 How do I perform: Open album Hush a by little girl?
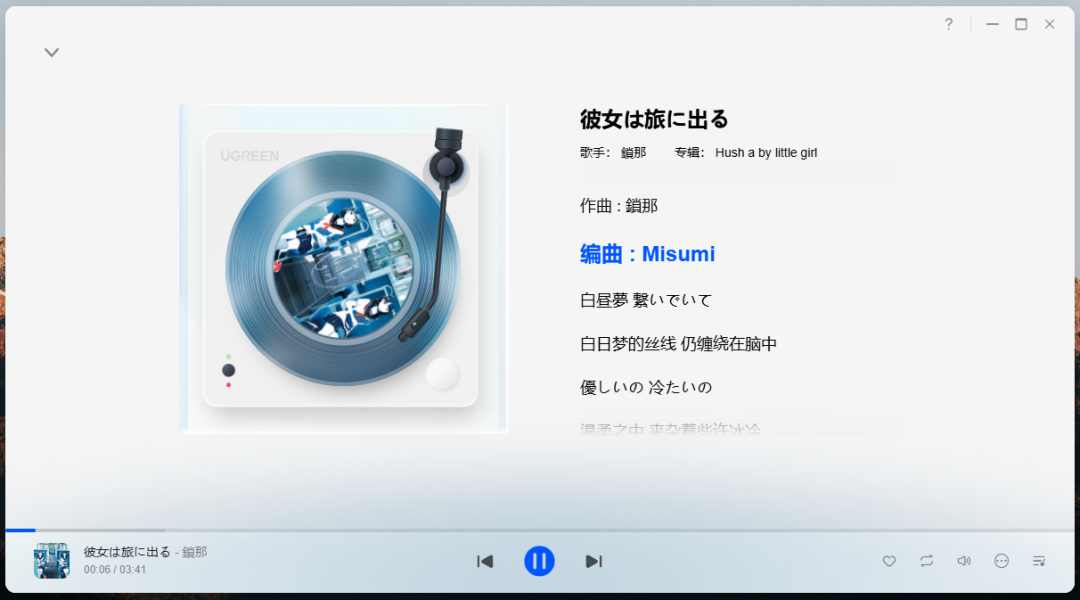pos(766,153)
